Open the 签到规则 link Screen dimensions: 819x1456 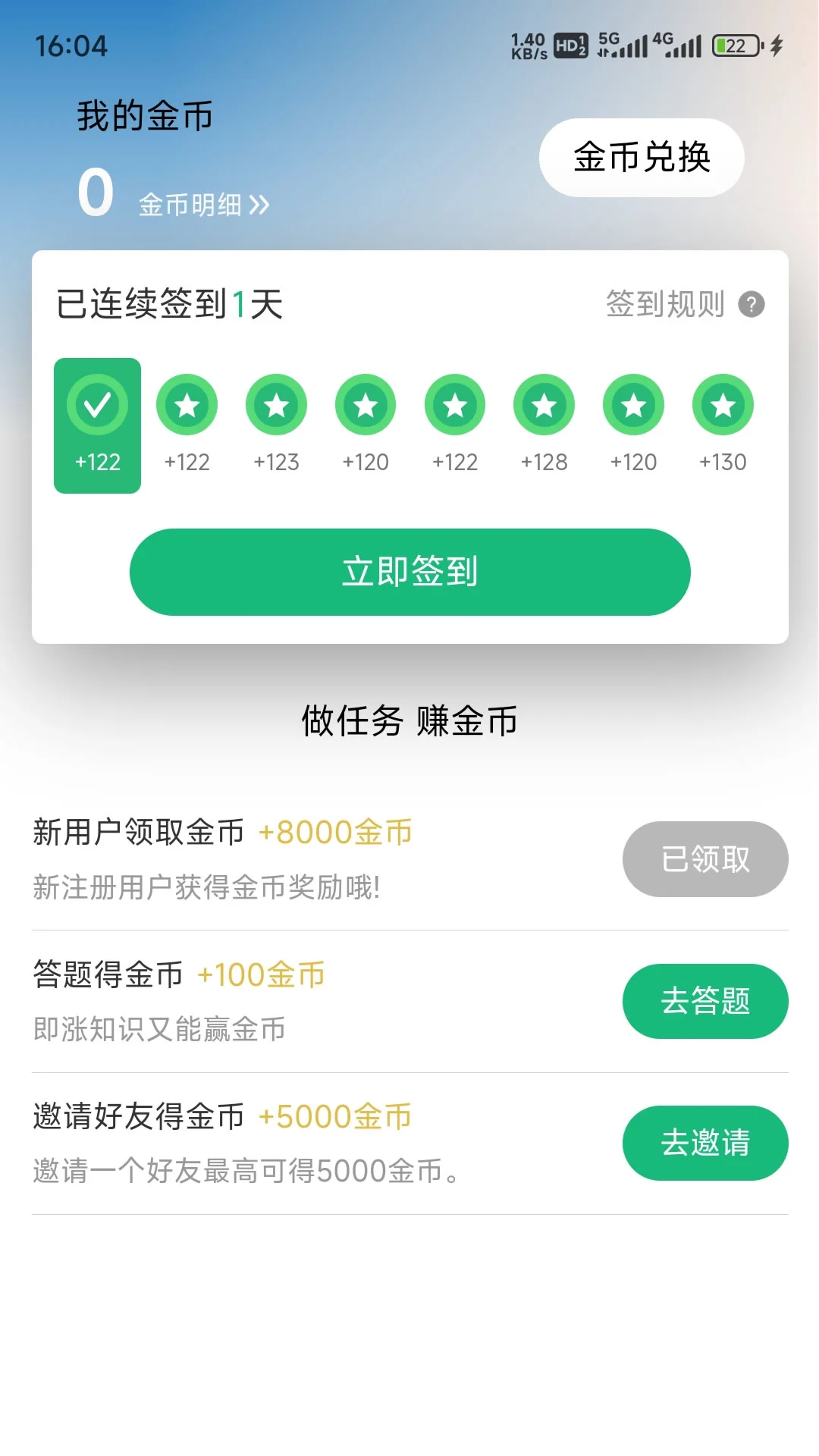pyautogui.click(x=667, y=305)
